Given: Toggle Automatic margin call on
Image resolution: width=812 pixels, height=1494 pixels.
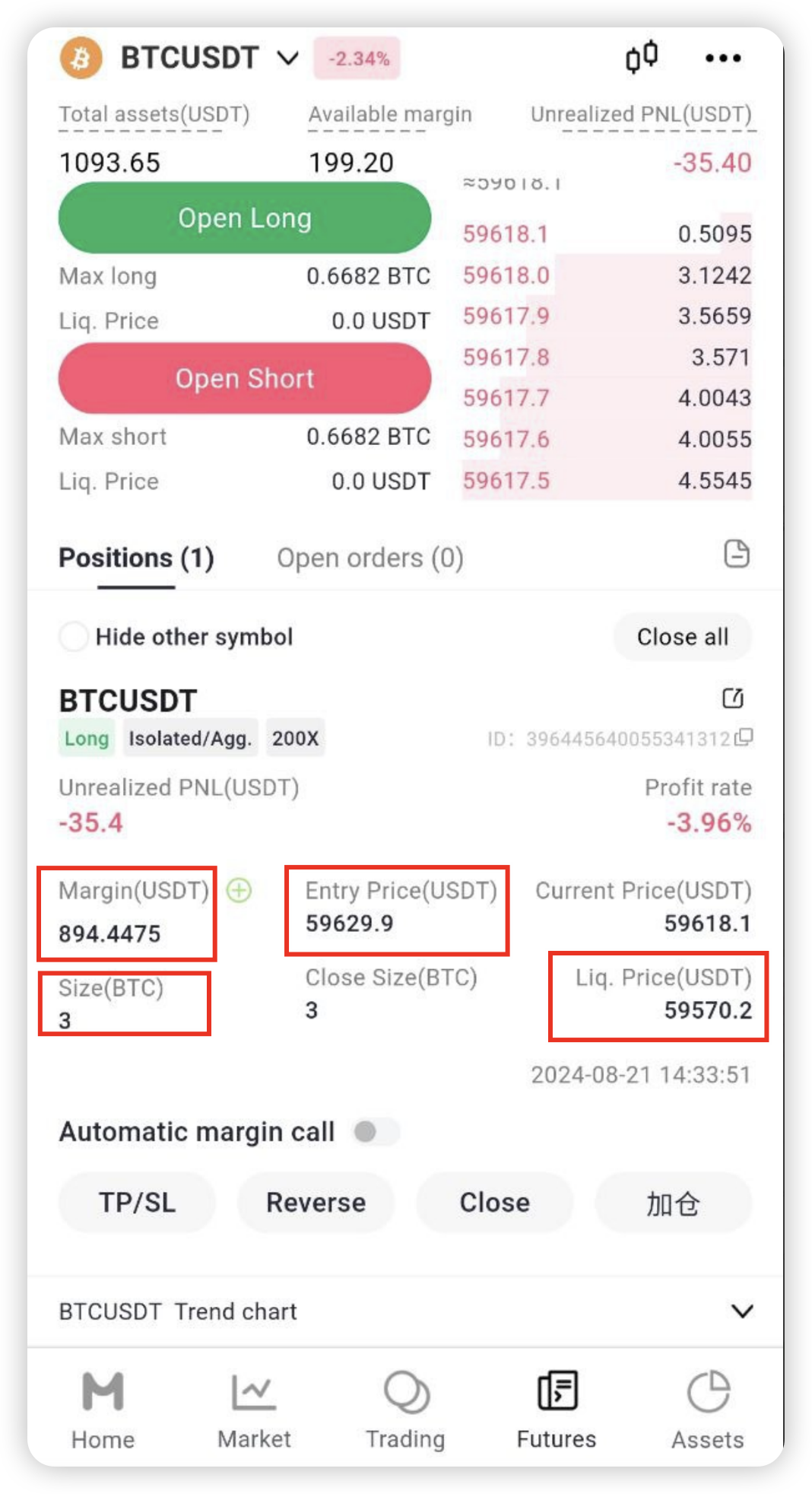Looking at the screenshot, I should [376, 1132].
